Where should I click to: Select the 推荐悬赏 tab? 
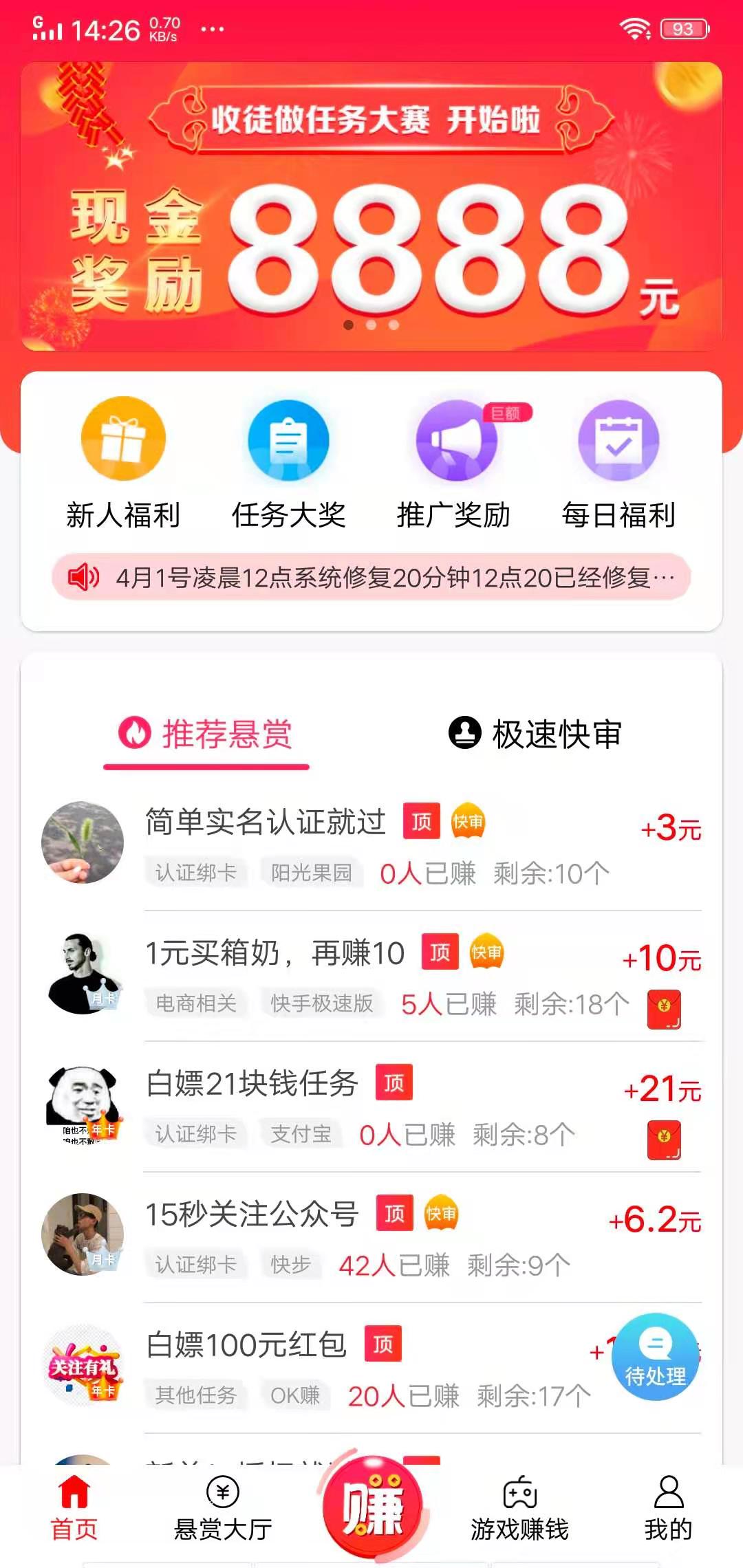tap(206, 734)
